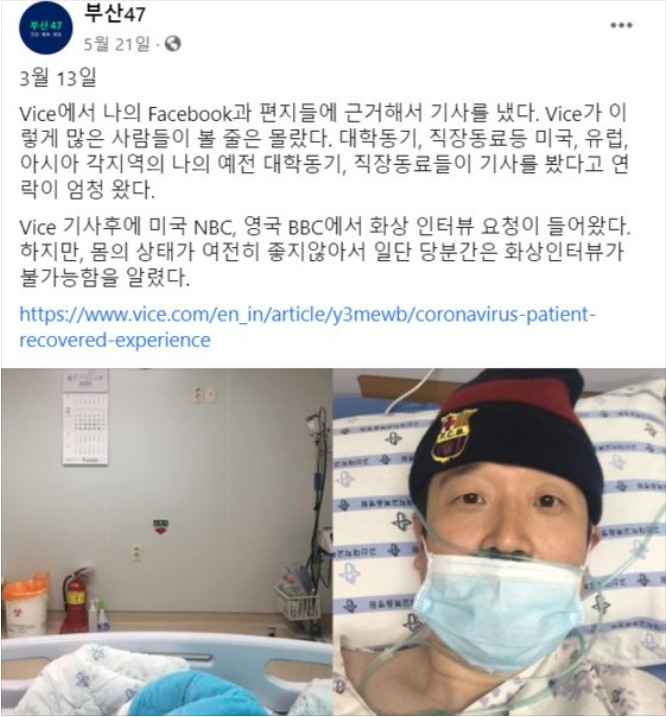Open the vice.com coronavirus patient article link

tap(307, 327)
